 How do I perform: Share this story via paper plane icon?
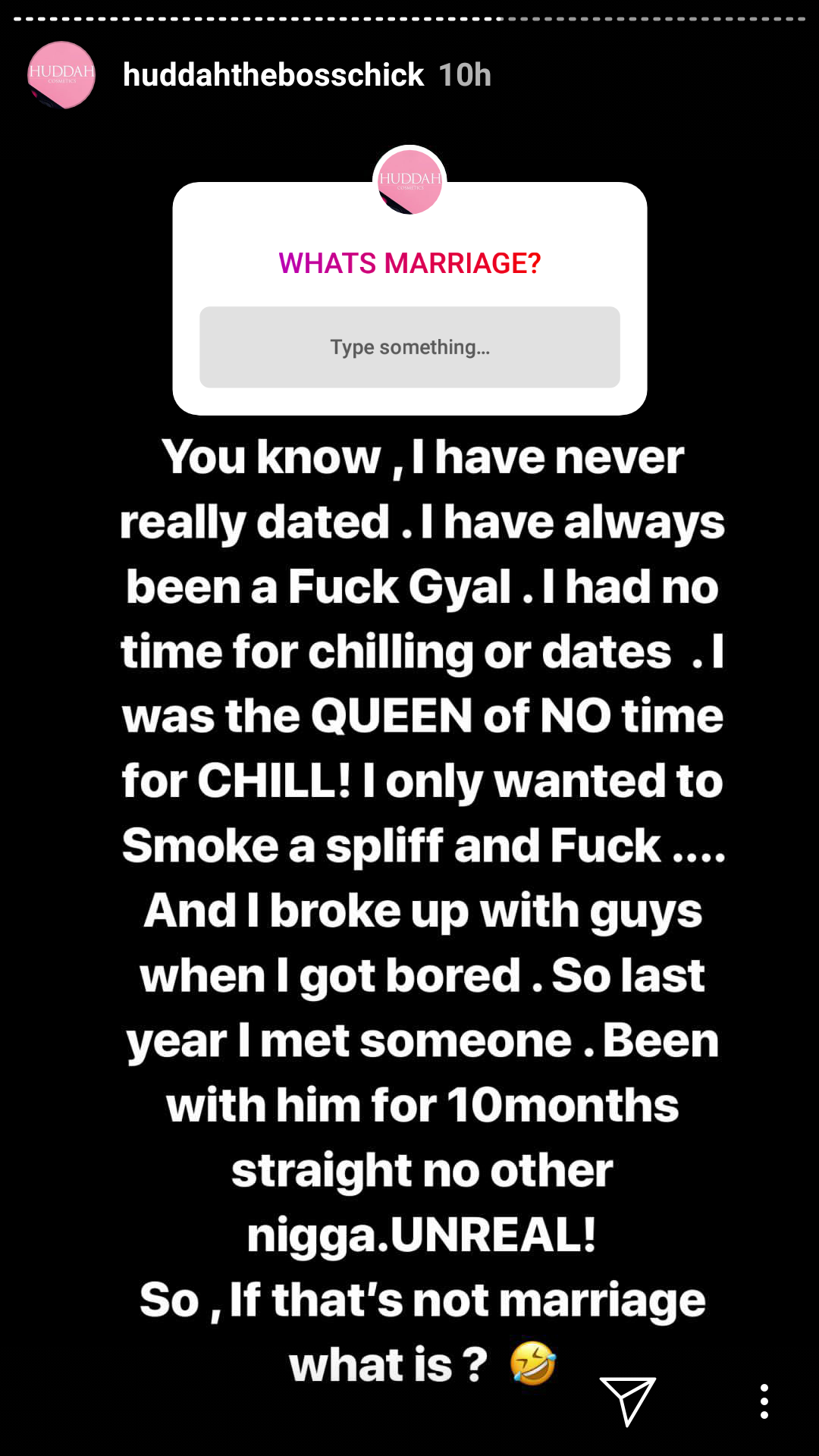click(x=628, y=1401)
